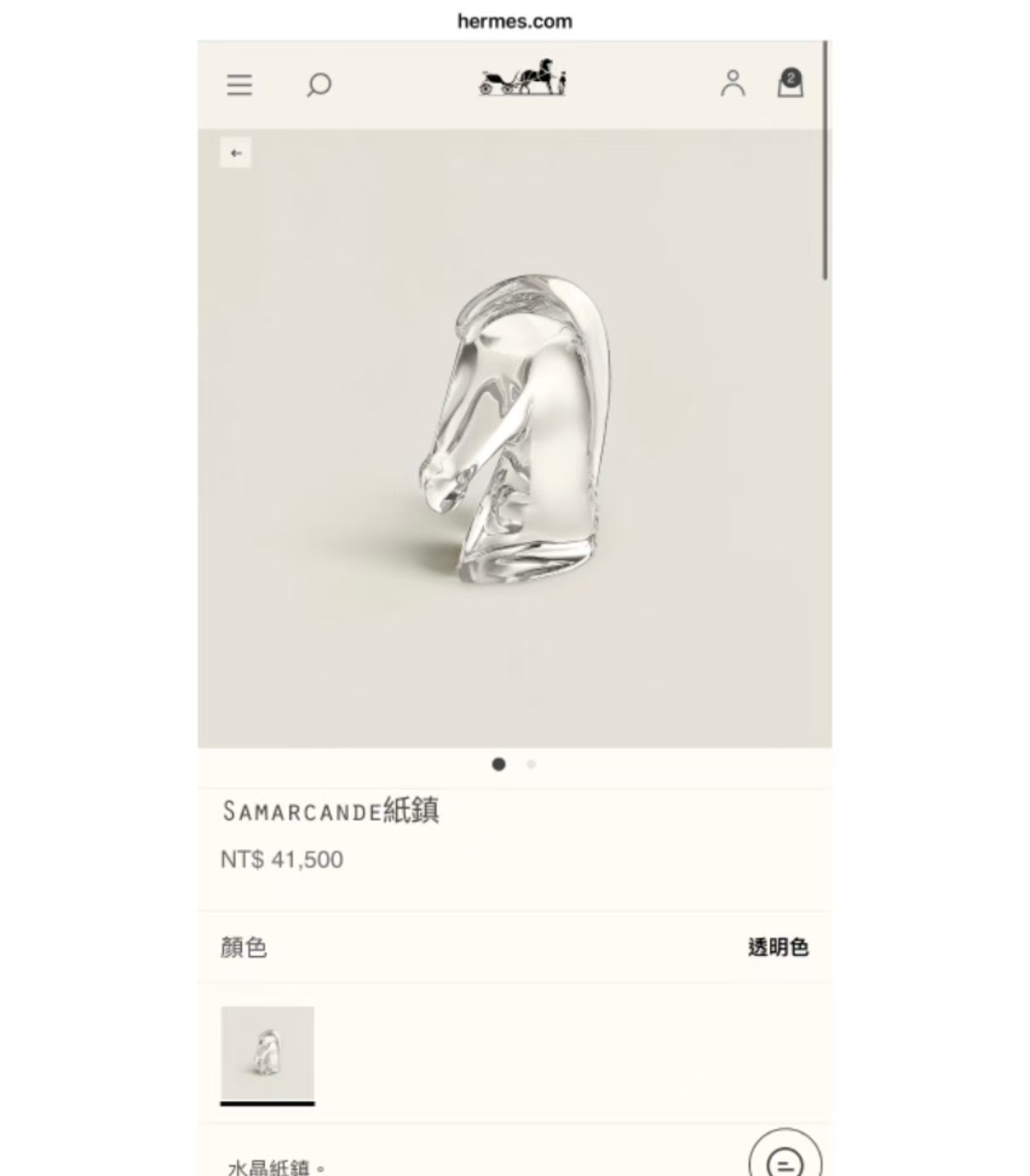
Task: Go to Hermès home via logo
Action: (522, 78)
